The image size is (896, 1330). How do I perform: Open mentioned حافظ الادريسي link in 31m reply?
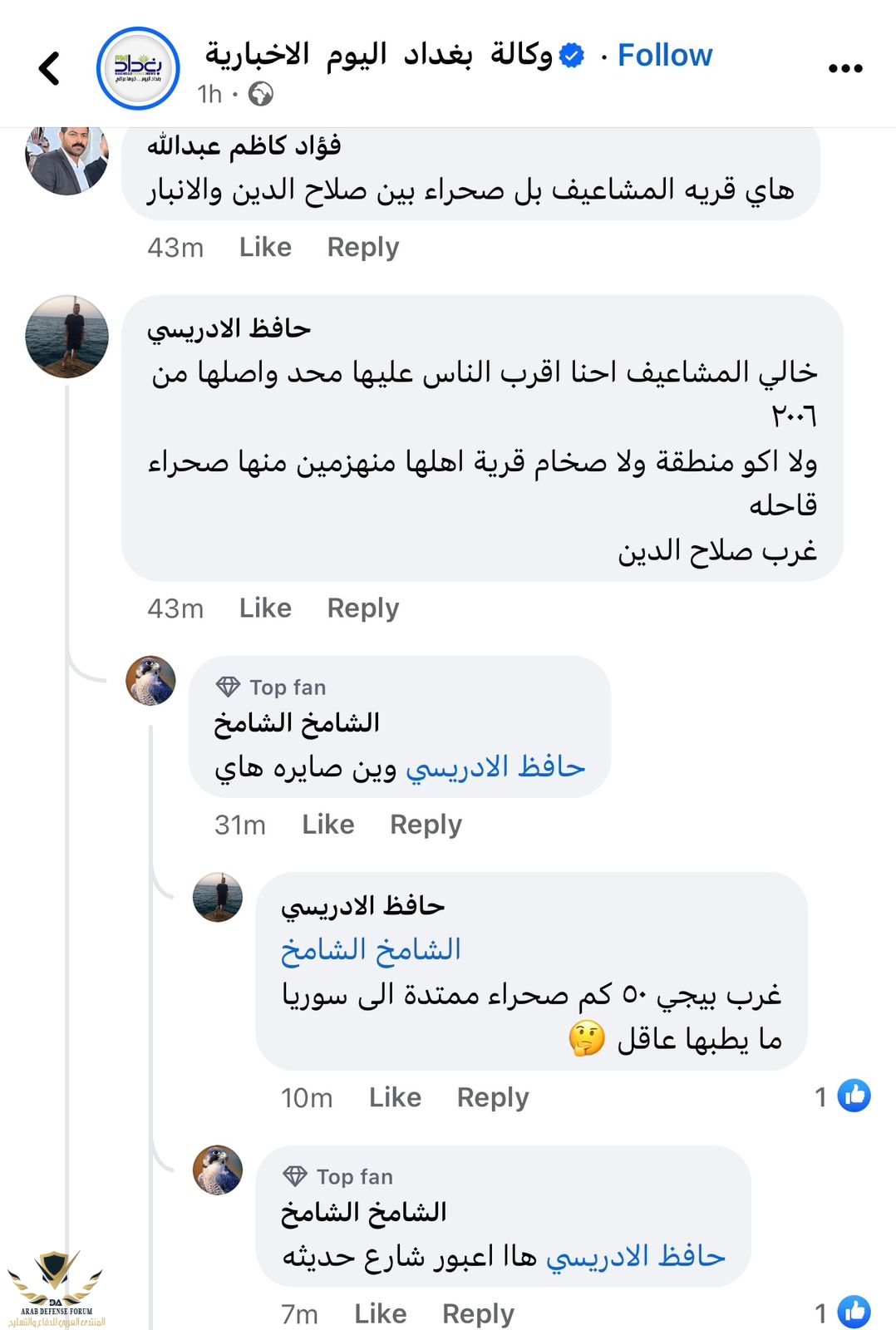click(495, 766)
